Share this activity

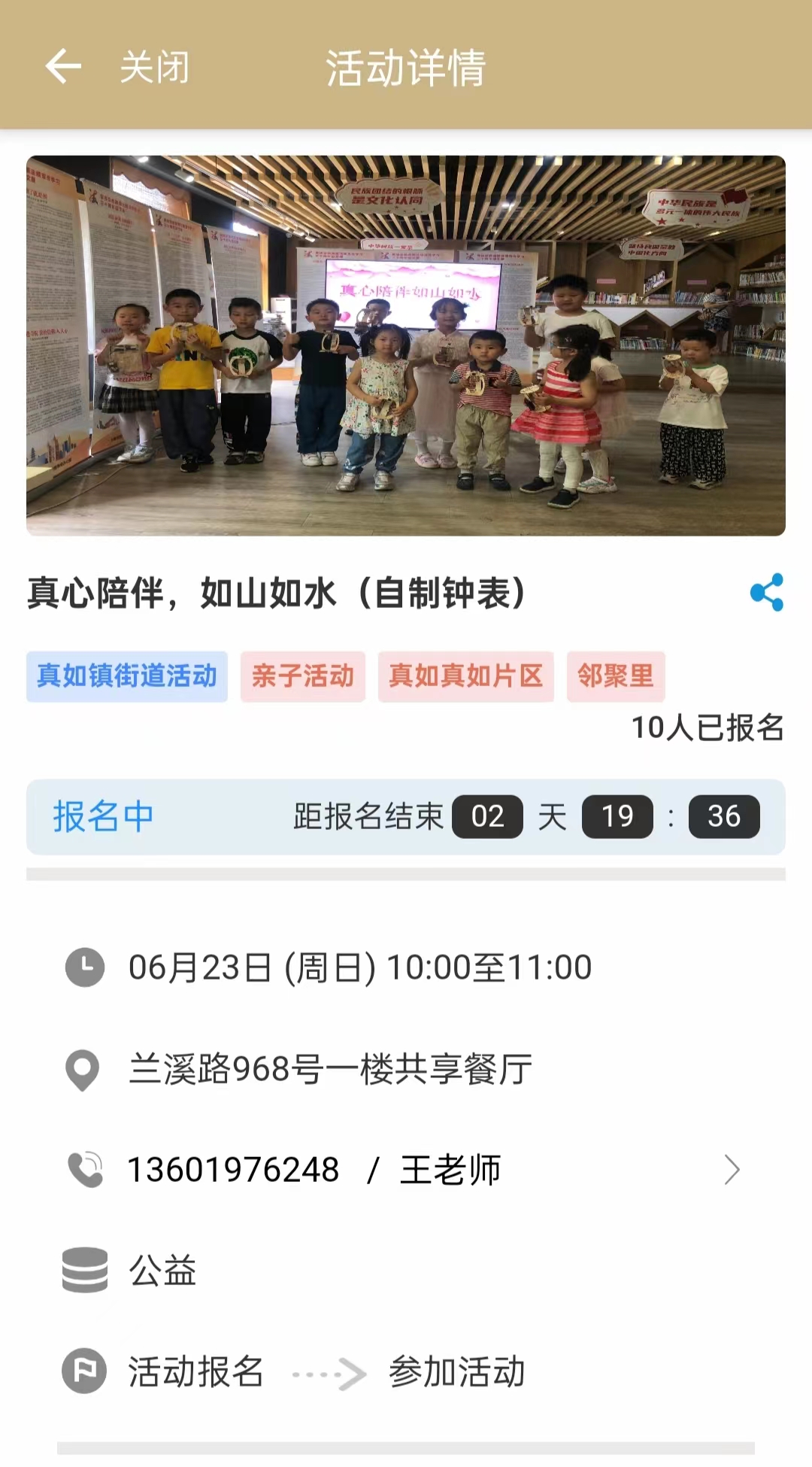pos(766,592)
